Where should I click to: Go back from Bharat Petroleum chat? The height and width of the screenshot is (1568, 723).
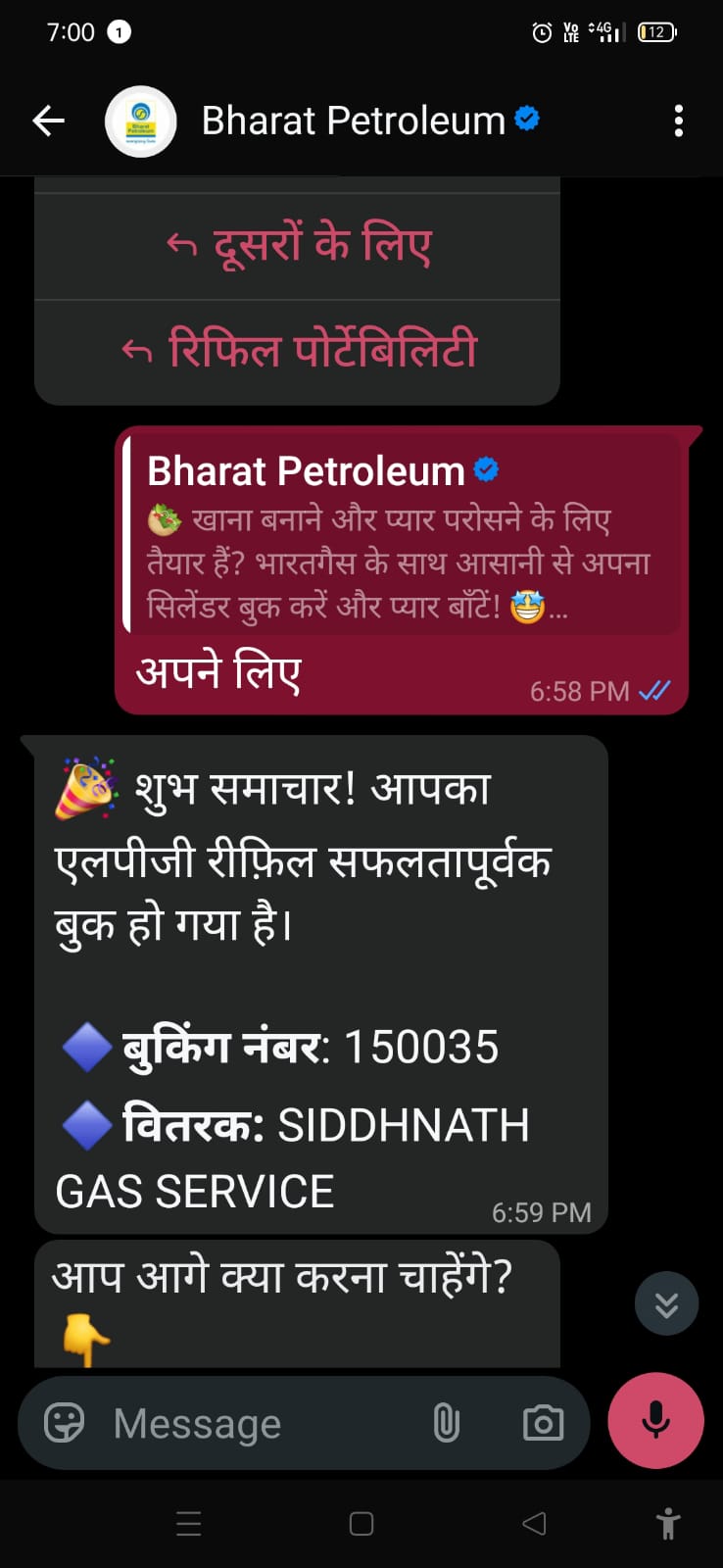(48, 122)
